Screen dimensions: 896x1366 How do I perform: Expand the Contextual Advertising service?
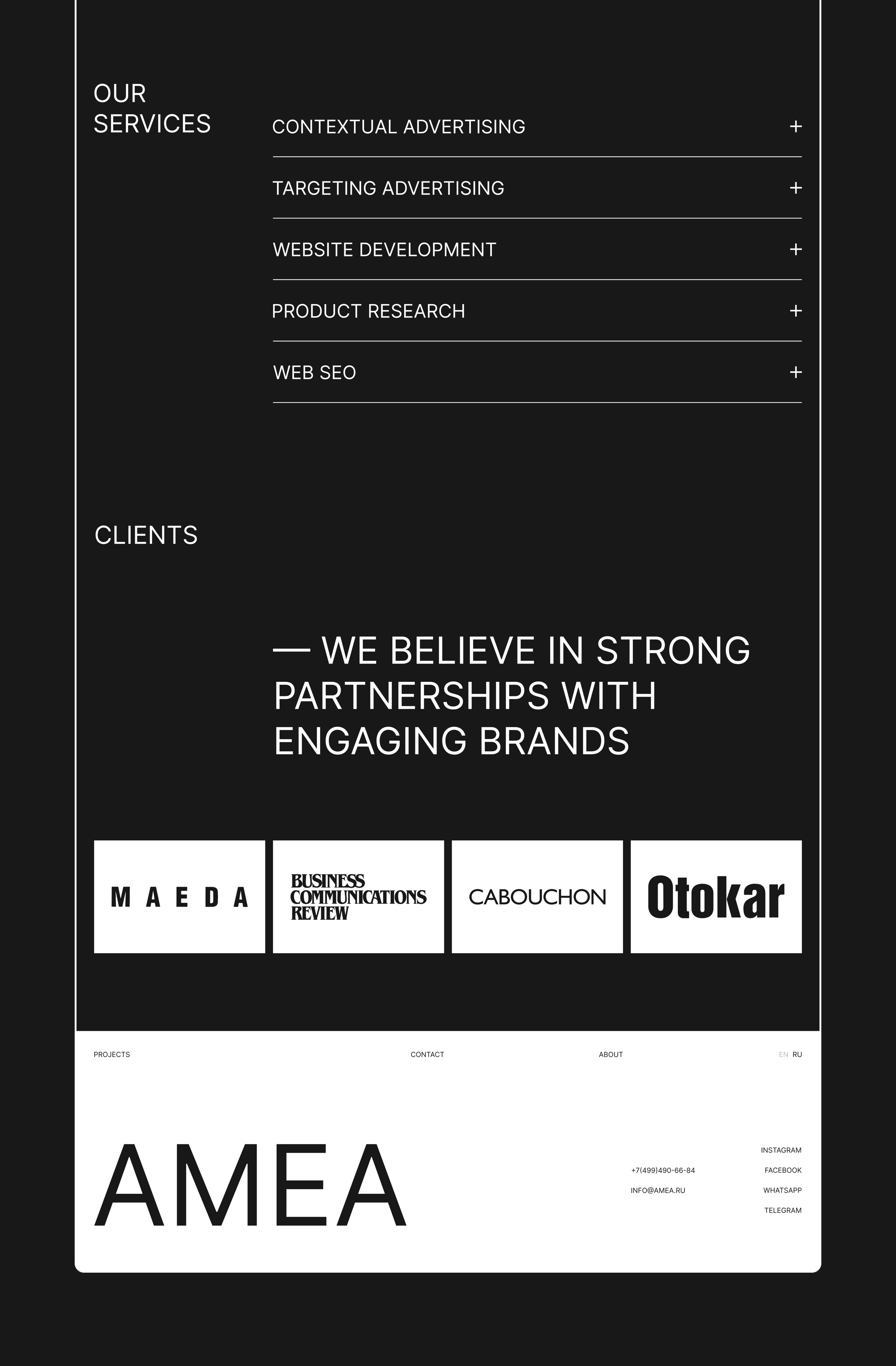(537, 127)
